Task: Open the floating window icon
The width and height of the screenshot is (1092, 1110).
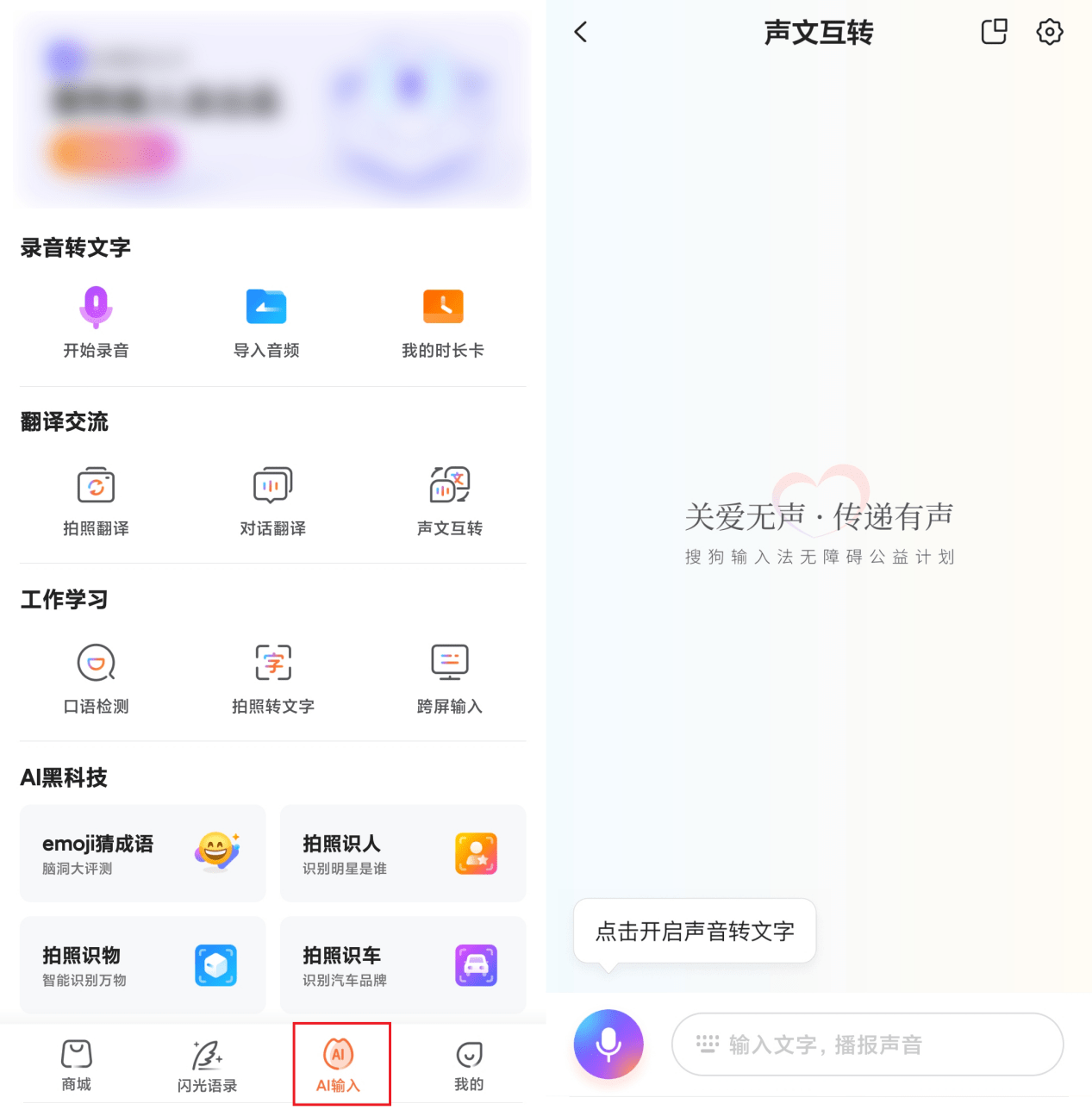Action: click(994, 33)
